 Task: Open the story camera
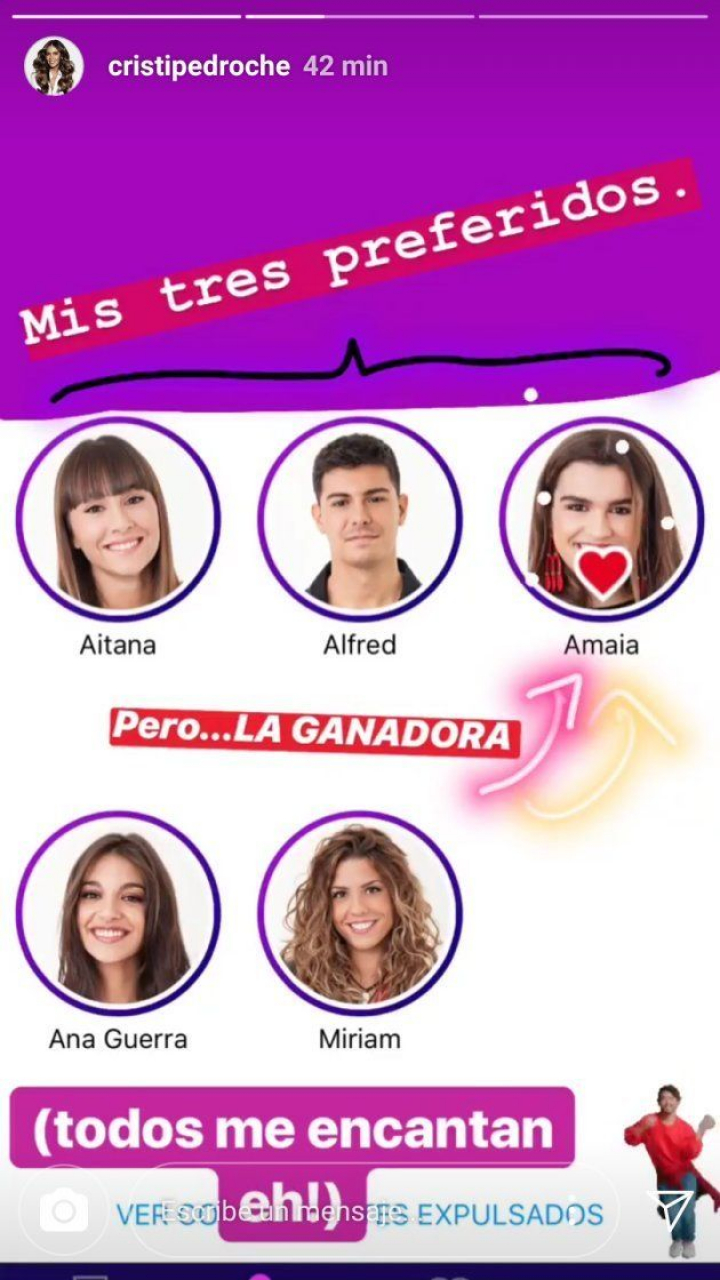tap(64, 1212)
